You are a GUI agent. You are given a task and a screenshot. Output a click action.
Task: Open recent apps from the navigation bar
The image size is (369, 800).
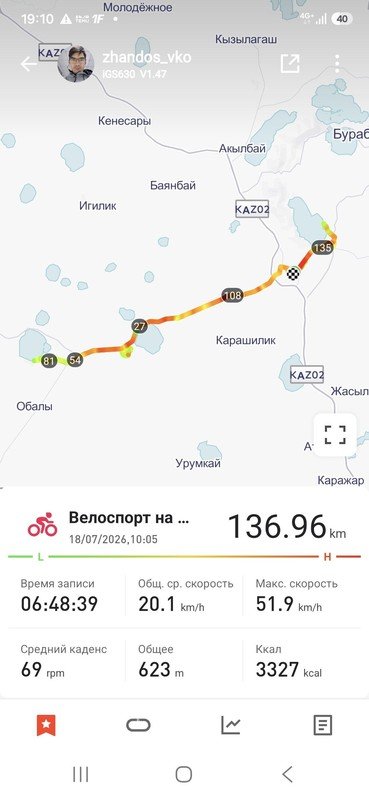coord(81,774)
